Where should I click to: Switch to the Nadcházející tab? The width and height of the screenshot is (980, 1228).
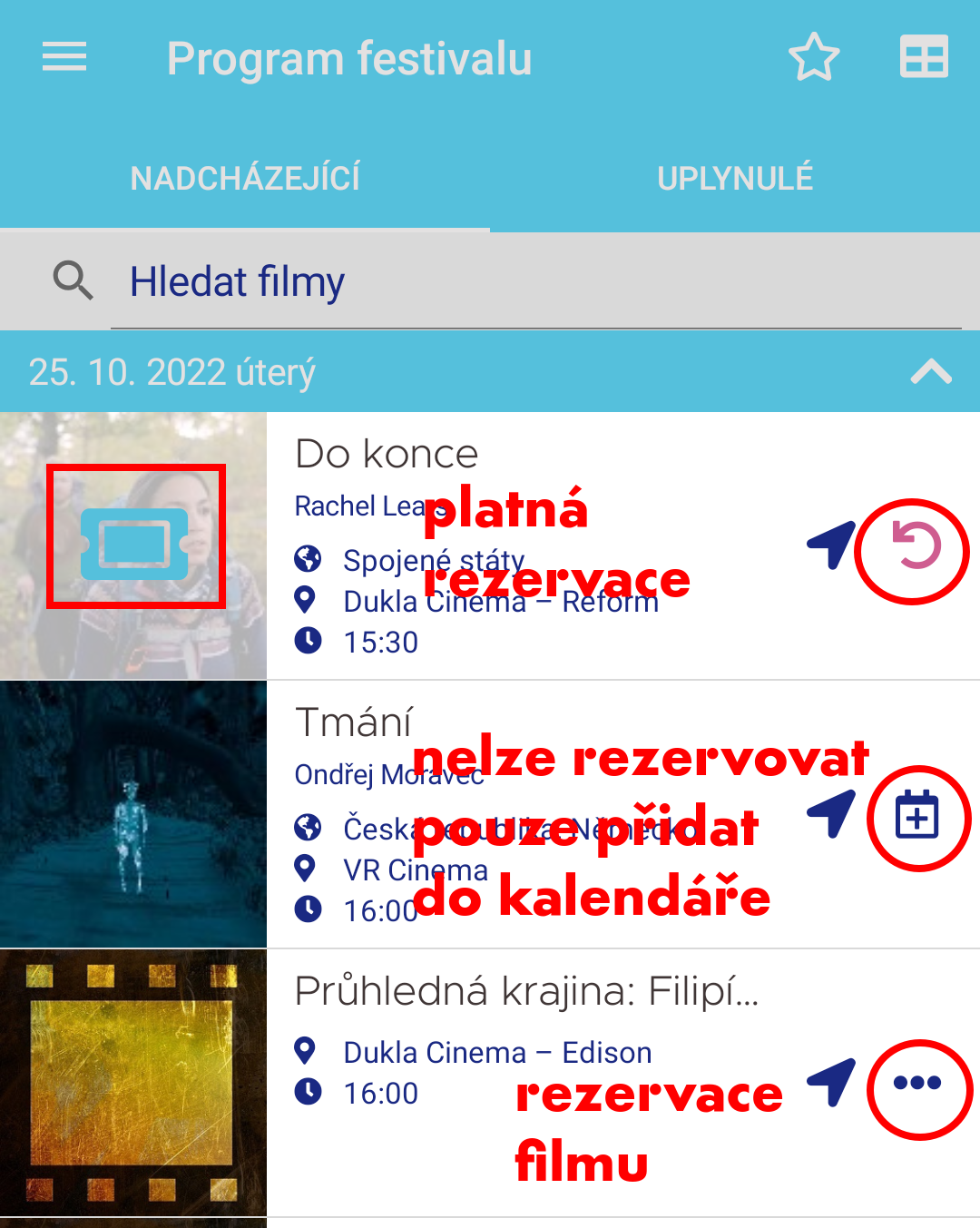click(245, 178)
